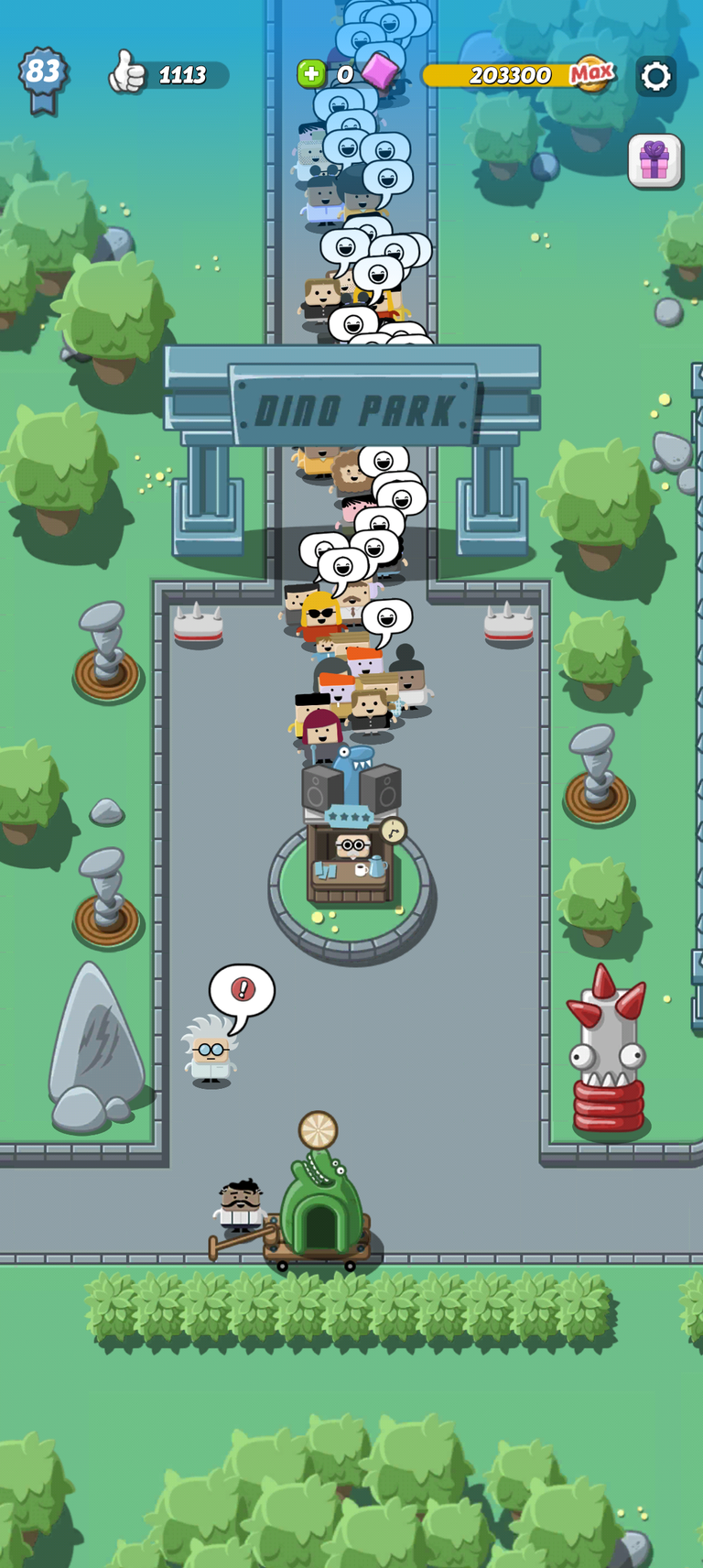Tap the coin balance bar

point(518,75)
